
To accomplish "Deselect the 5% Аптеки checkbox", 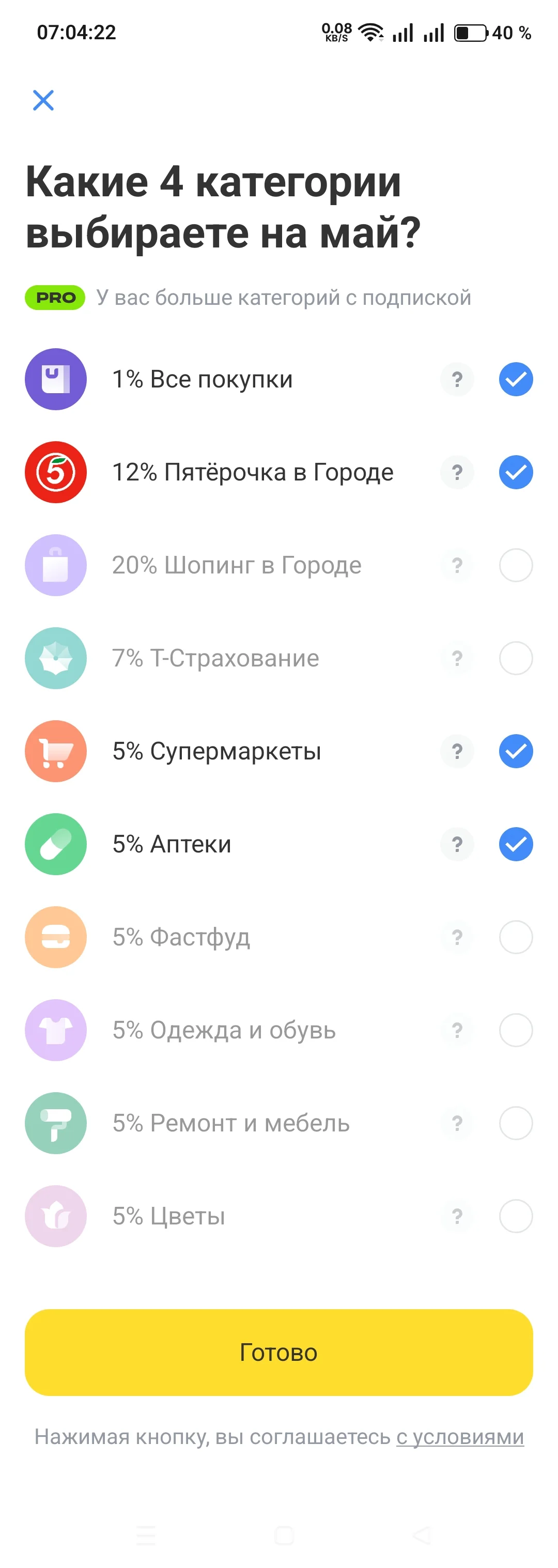I will (x=516, y=844).
